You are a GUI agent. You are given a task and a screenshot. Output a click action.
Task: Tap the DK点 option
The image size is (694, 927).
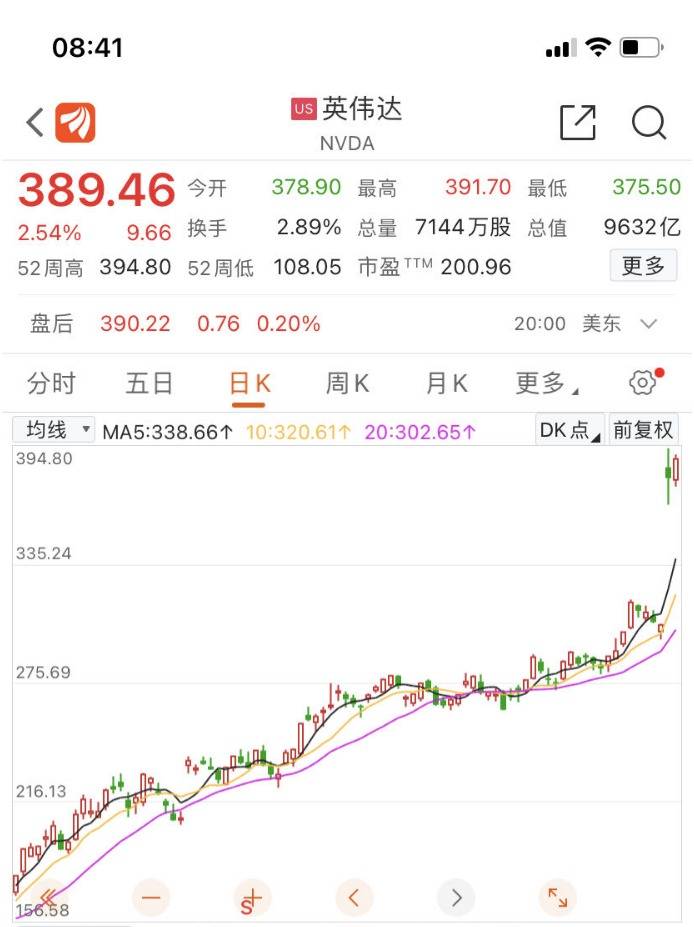coord(569,431)
